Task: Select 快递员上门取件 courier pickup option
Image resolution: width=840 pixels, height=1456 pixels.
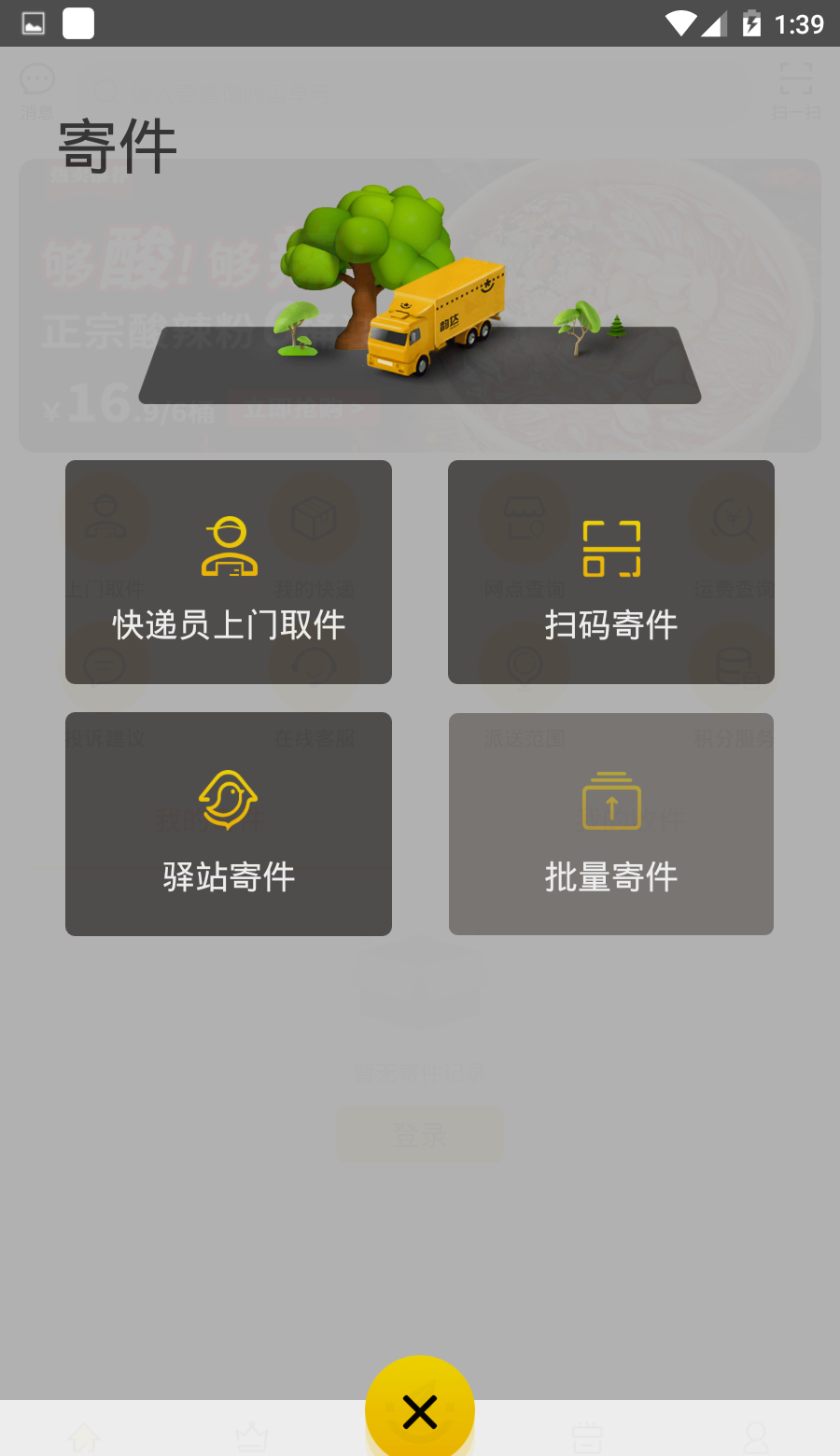Action: tap(229, 572)
